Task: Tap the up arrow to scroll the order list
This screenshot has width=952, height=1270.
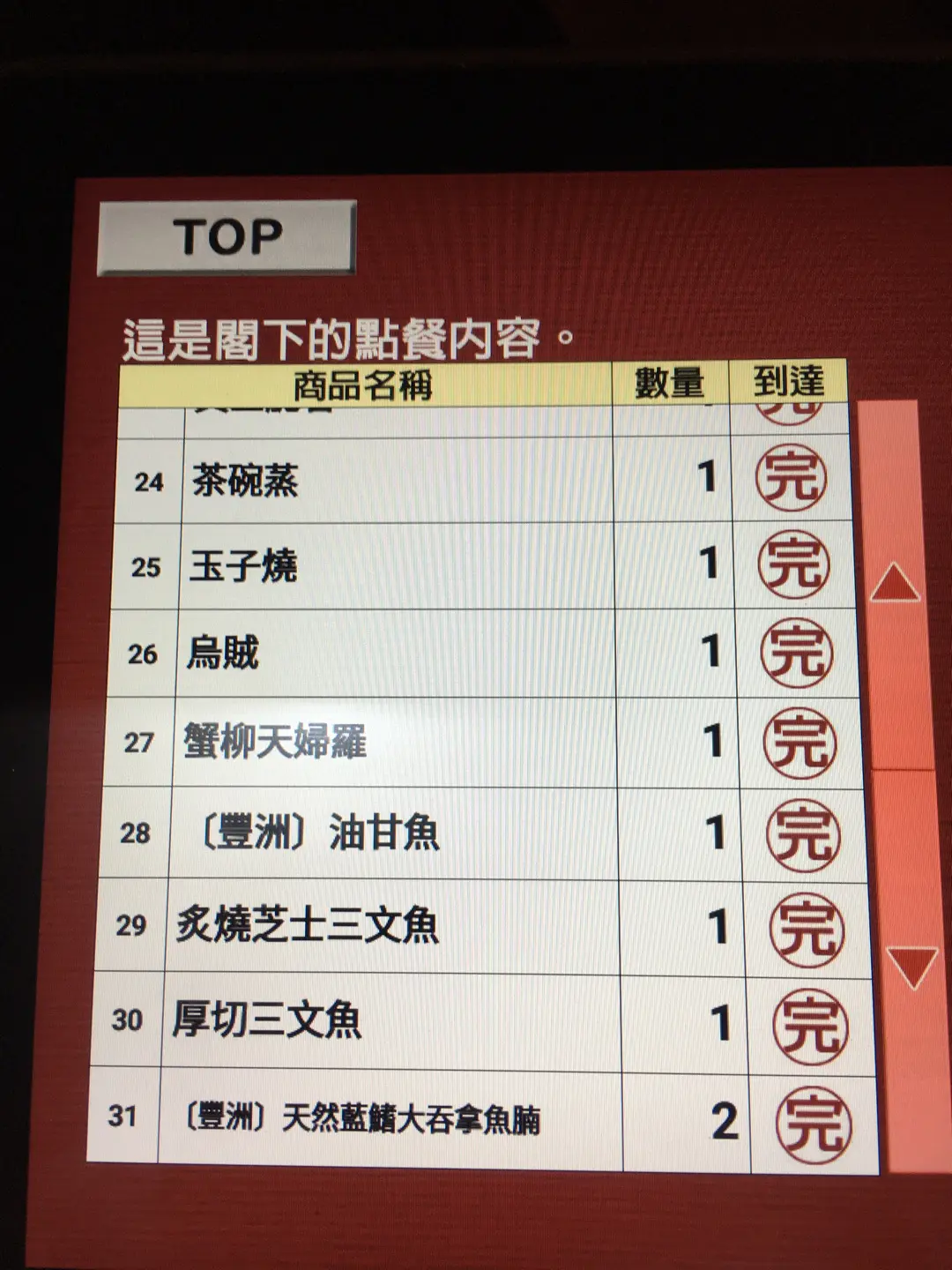Action: [895, 585]
